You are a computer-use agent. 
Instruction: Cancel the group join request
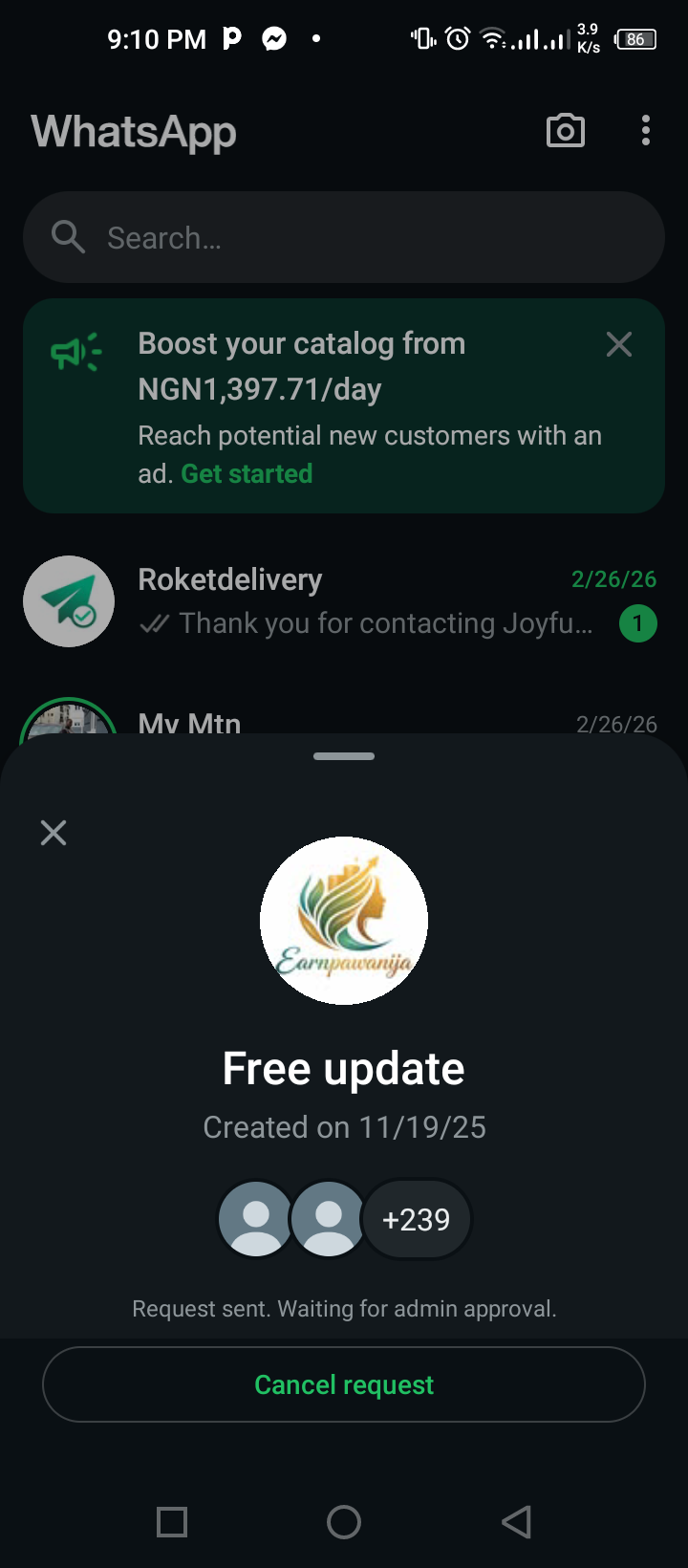coord(344,1384)
